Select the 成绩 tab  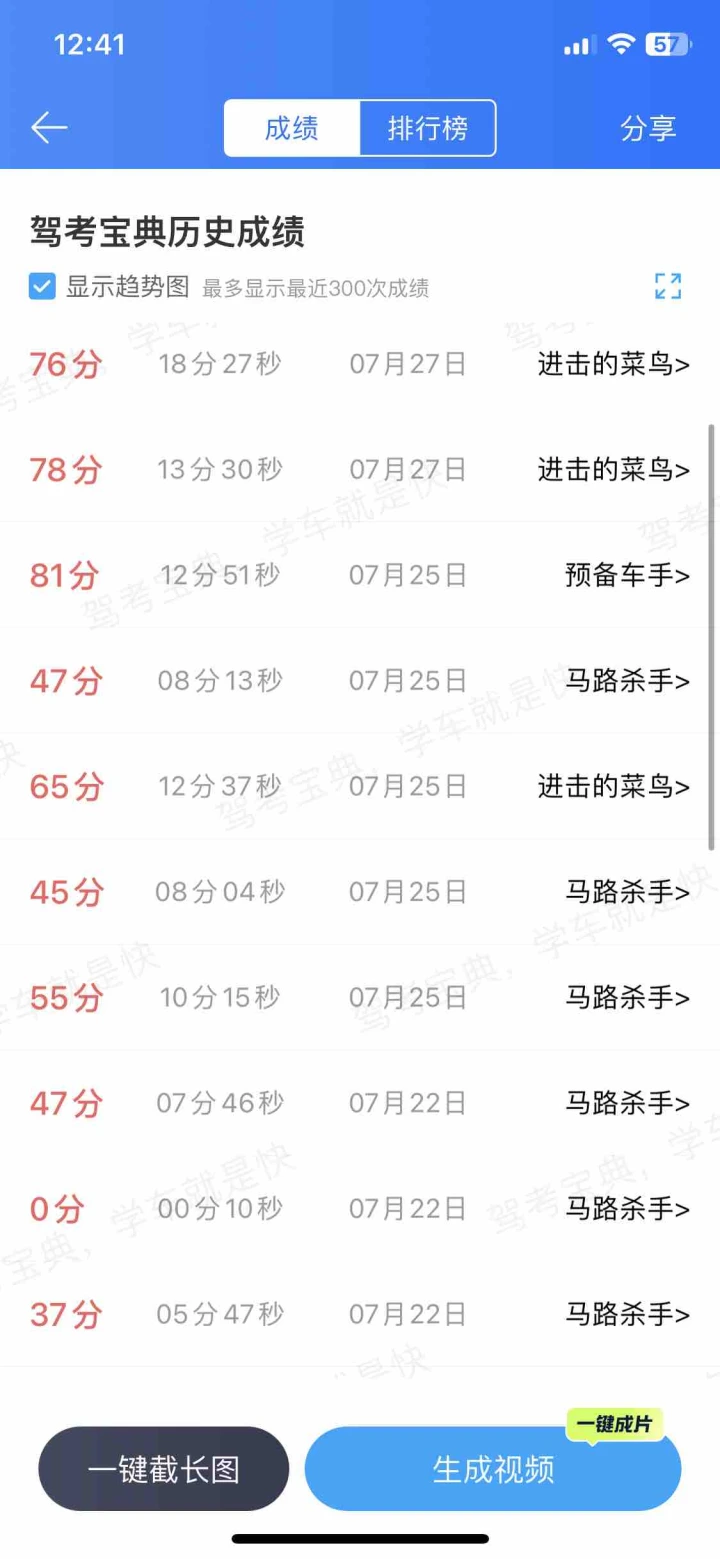tap(292, 128)
